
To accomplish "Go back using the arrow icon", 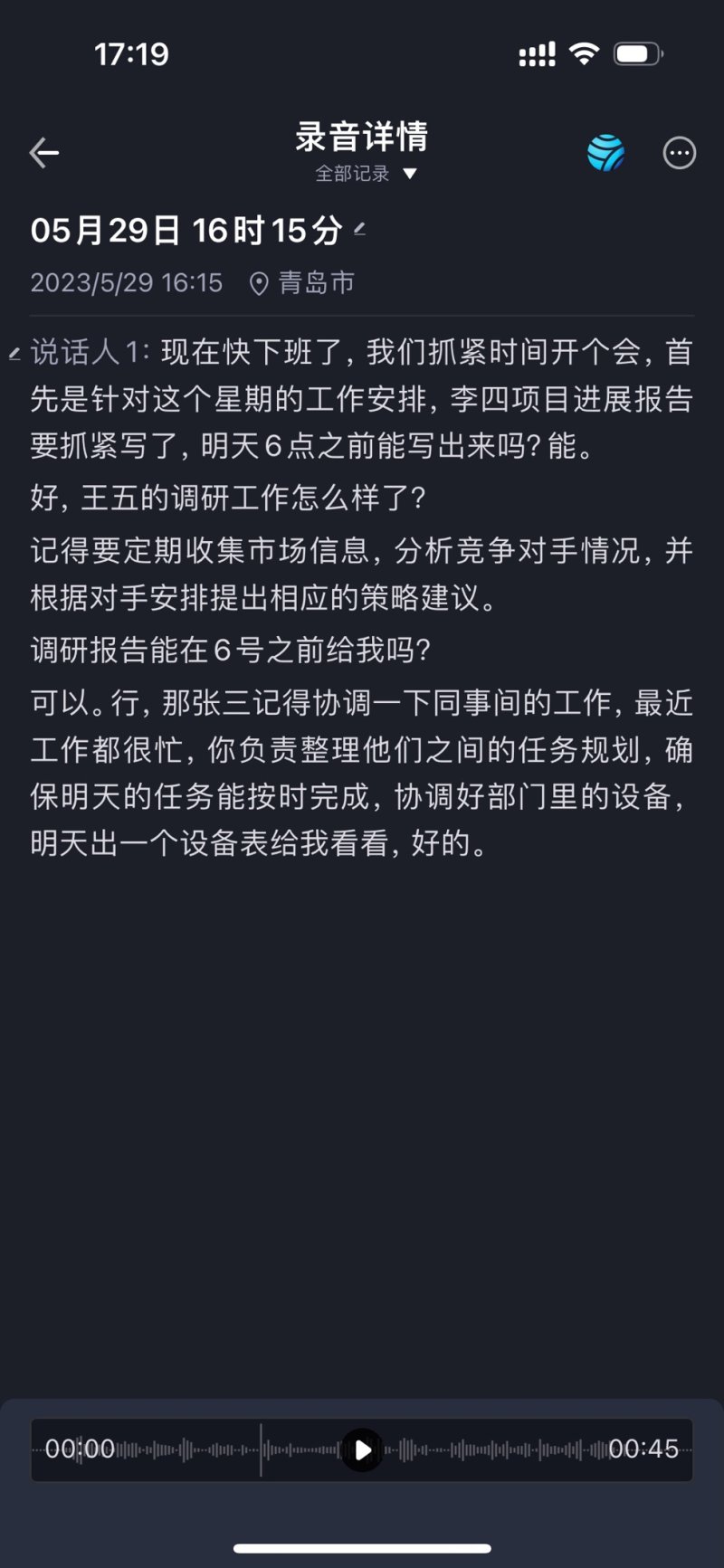I will tap(43, 153).
